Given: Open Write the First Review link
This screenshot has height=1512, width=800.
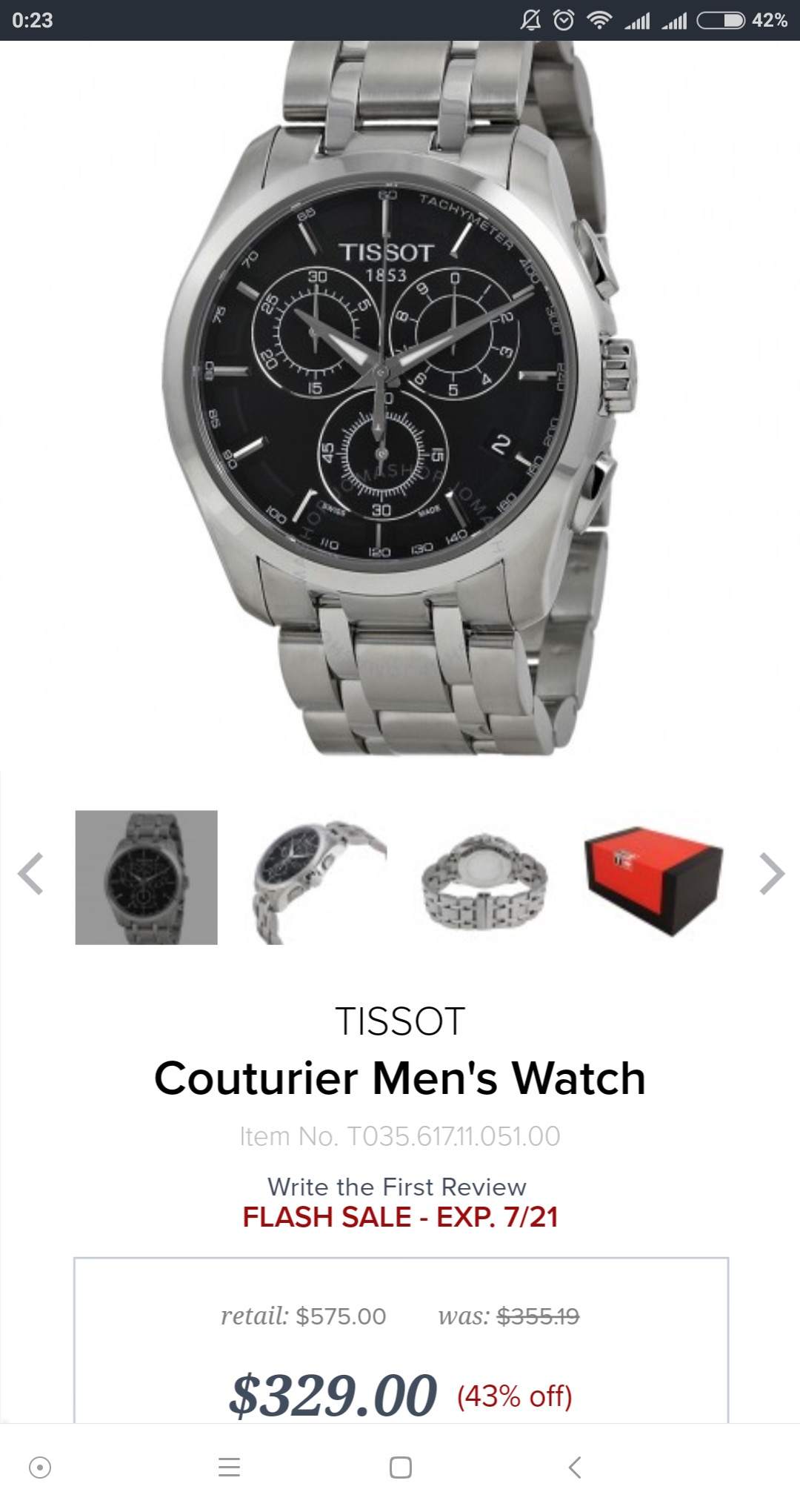Looking at the screenshot, I should 397,1187.
